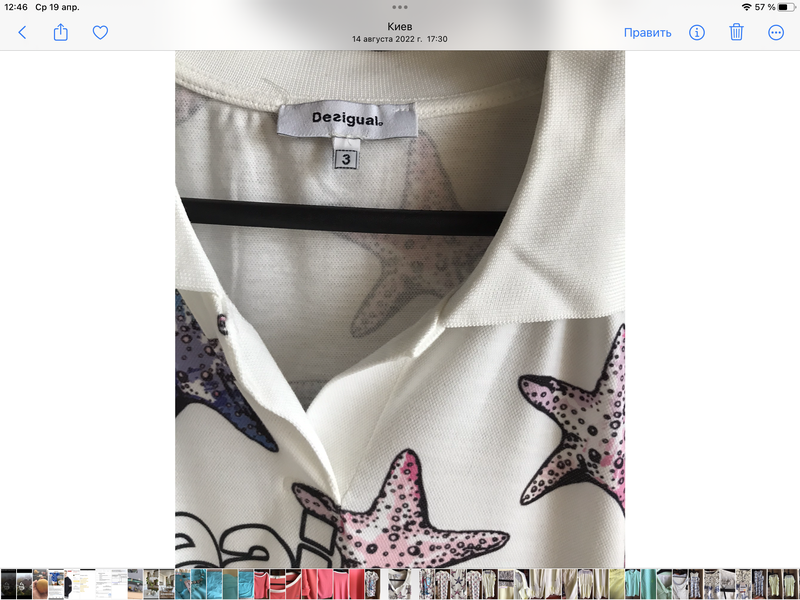The width and height of the screenshot is (800, 600).
Task: Mark the photo as favorite
Action: click(x=100, y=32)
